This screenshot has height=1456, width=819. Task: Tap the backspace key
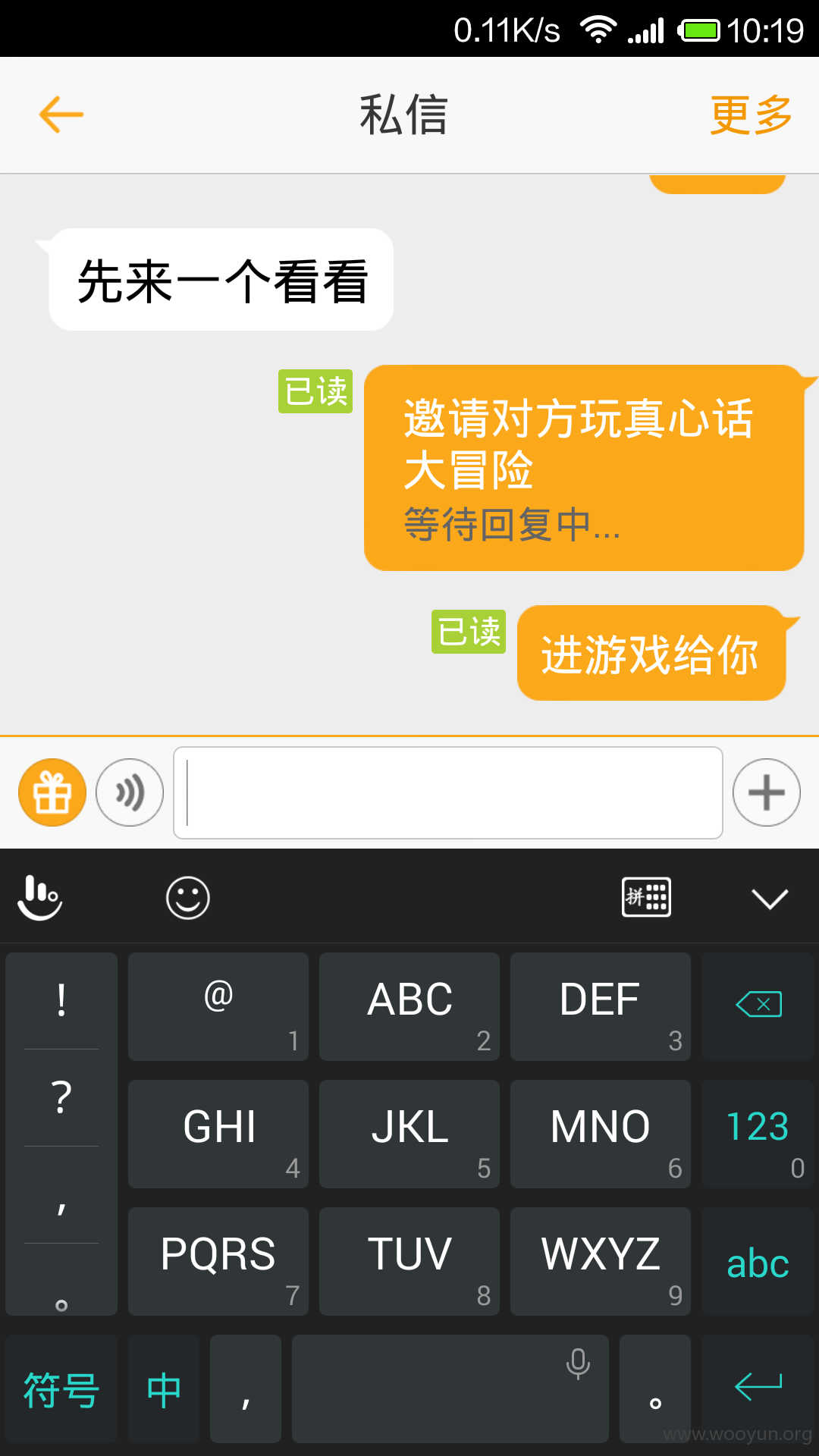[x=758, y=1006]
